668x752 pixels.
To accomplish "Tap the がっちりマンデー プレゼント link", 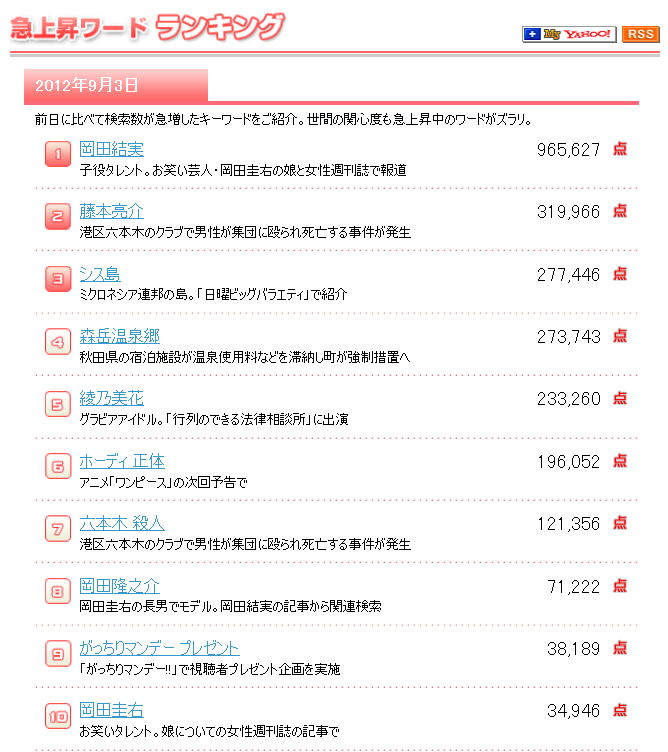I will click(x=159, y=648).
